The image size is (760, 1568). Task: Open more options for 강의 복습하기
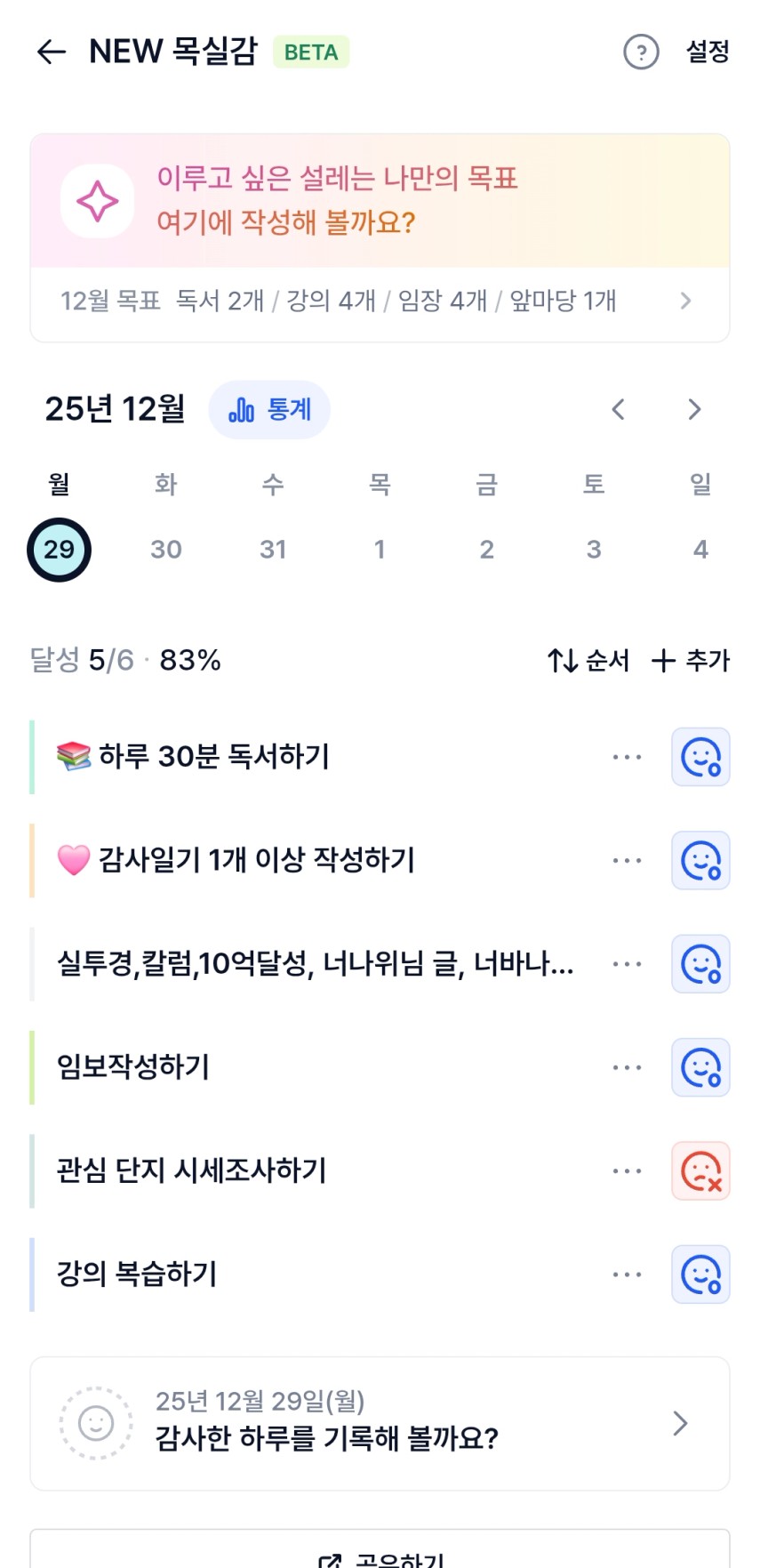[627, 1275]
